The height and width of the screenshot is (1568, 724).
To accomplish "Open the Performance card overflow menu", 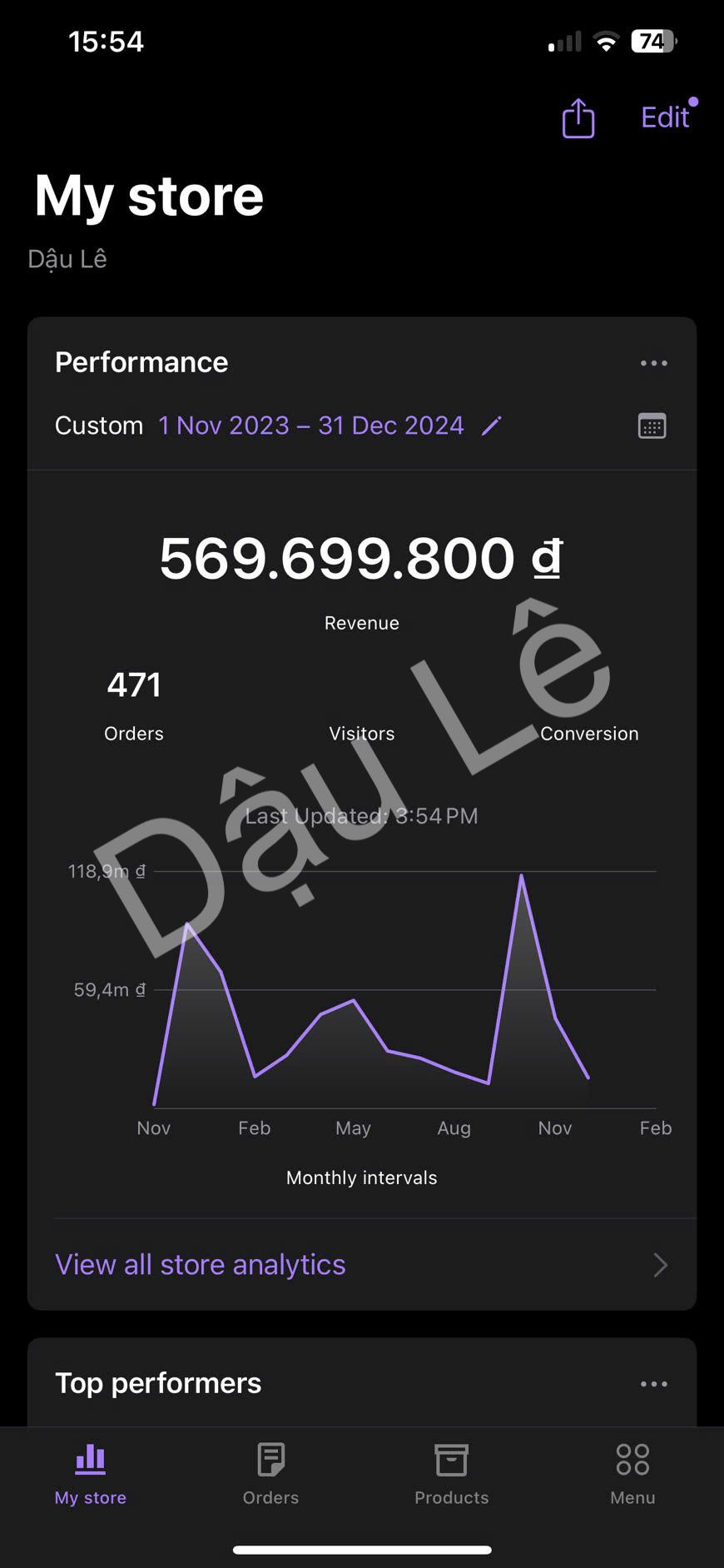I will [653, 363].
